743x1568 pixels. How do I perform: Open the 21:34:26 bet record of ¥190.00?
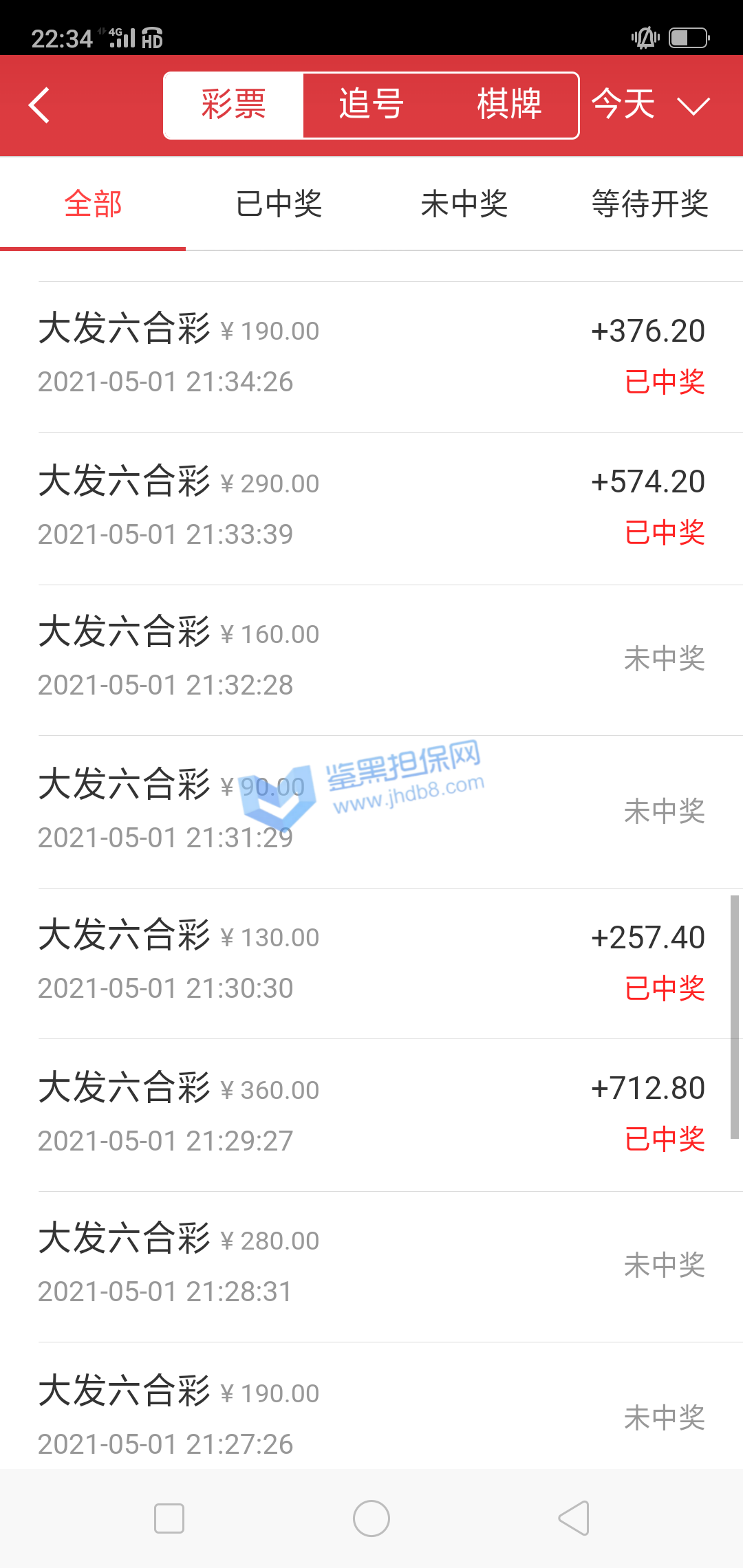[x=371, y=356]
